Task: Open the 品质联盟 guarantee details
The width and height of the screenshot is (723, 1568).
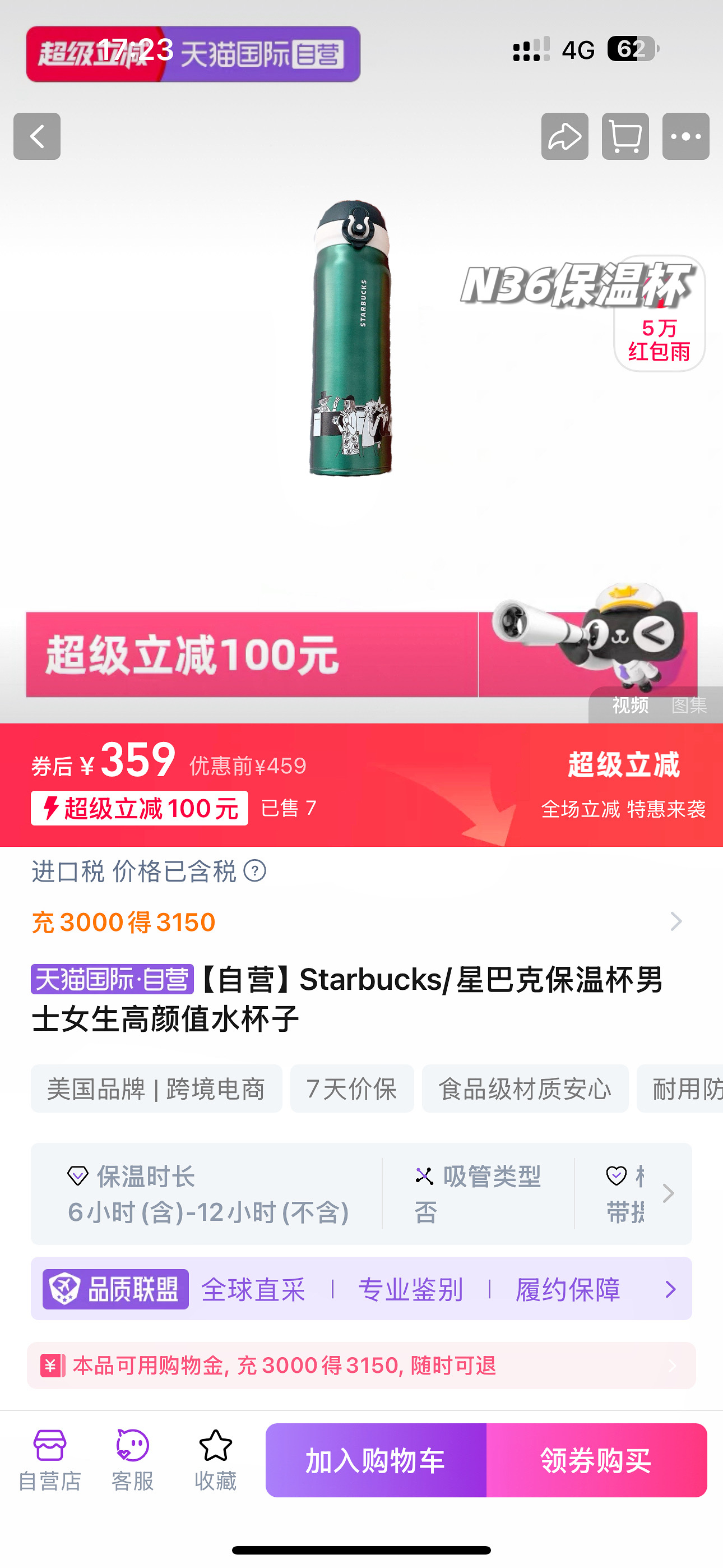Action: pos(361,1289)
